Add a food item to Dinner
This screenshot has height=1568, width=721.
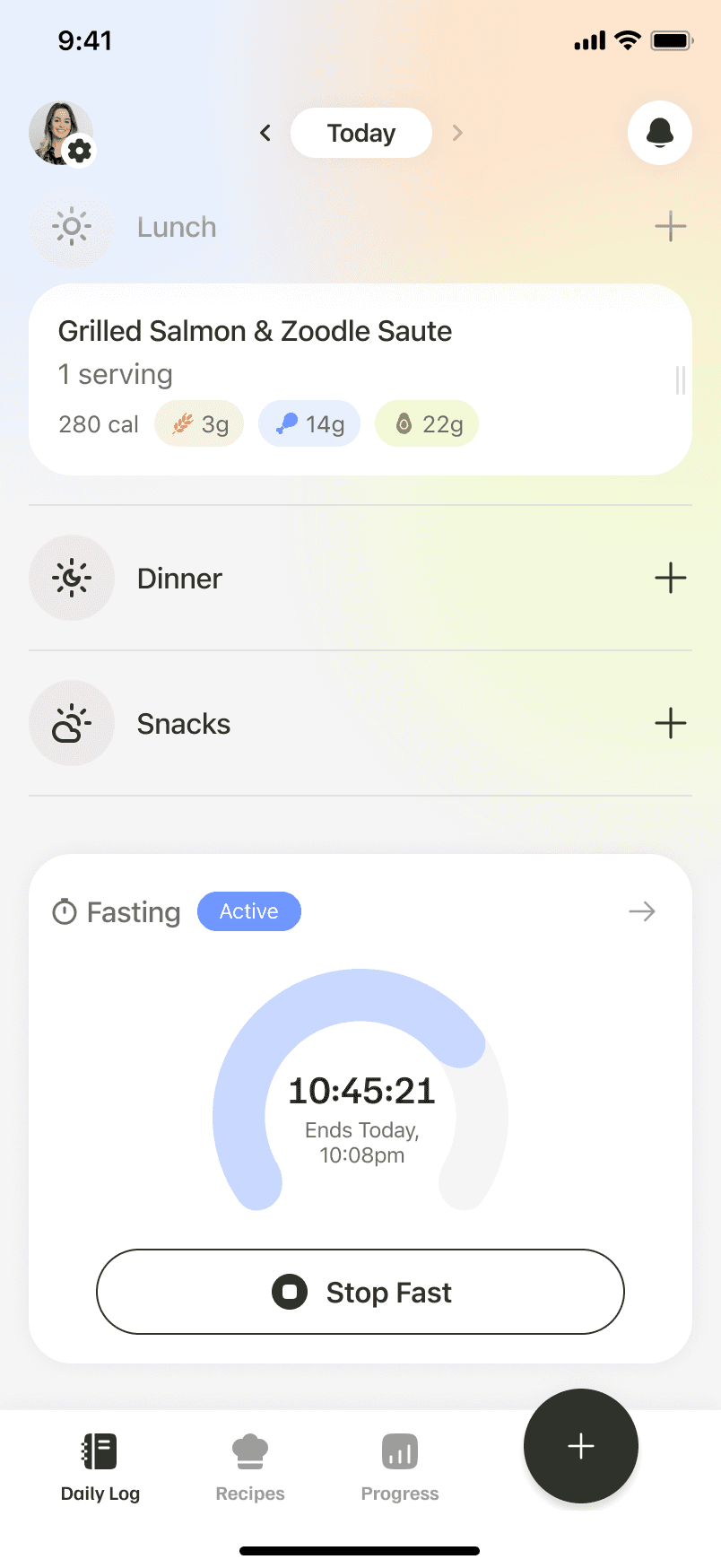670,579
